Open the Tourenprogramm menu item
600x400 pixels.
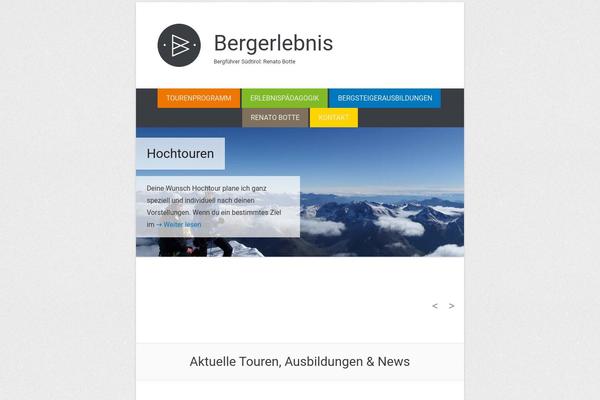(199, 98)
